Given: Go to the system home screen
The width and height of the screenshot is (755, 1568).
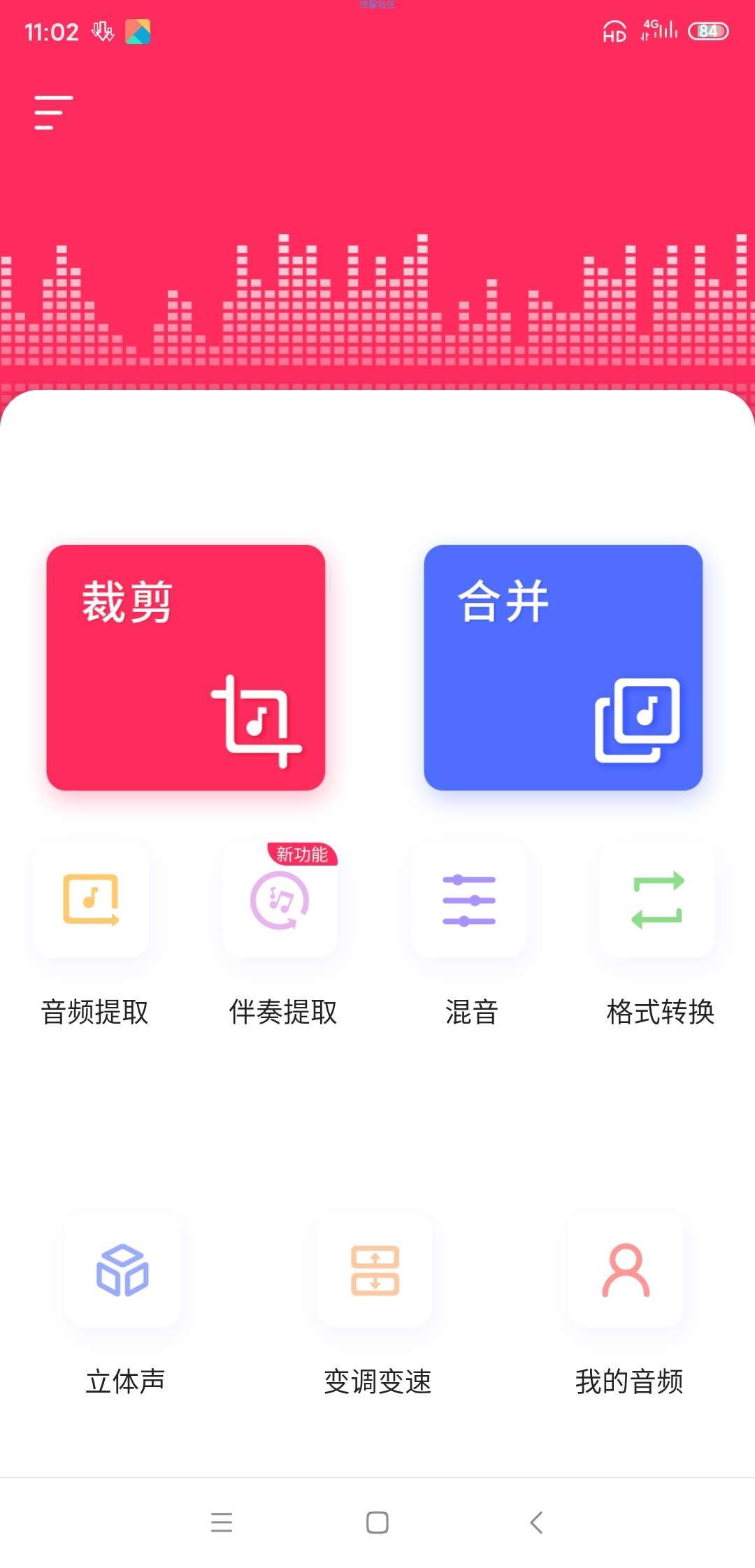Looking at the screenshot, I should point(377,1522).
